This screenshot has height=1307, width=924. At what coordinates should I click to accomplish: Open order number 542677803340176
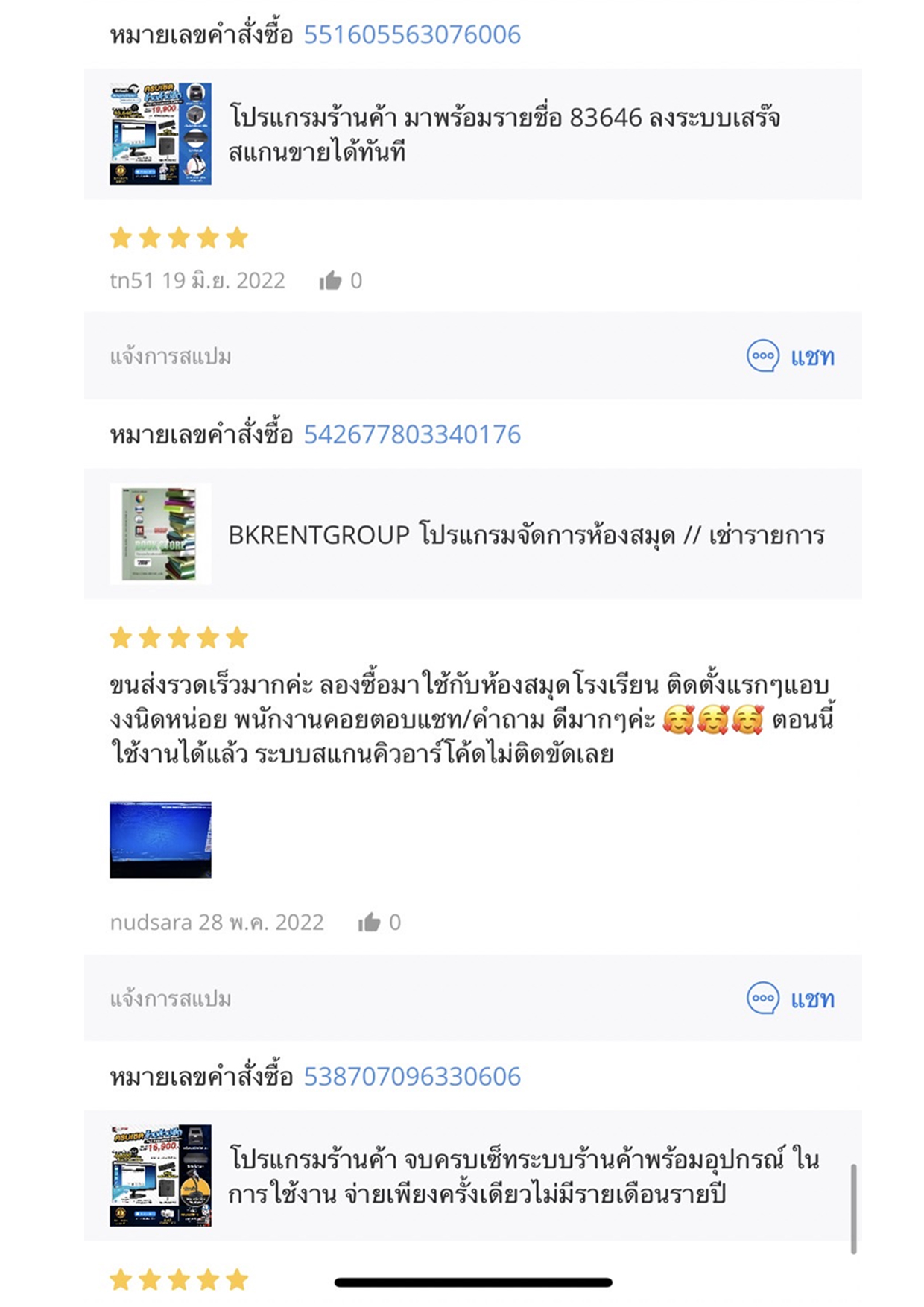click(x=411, y=434)
